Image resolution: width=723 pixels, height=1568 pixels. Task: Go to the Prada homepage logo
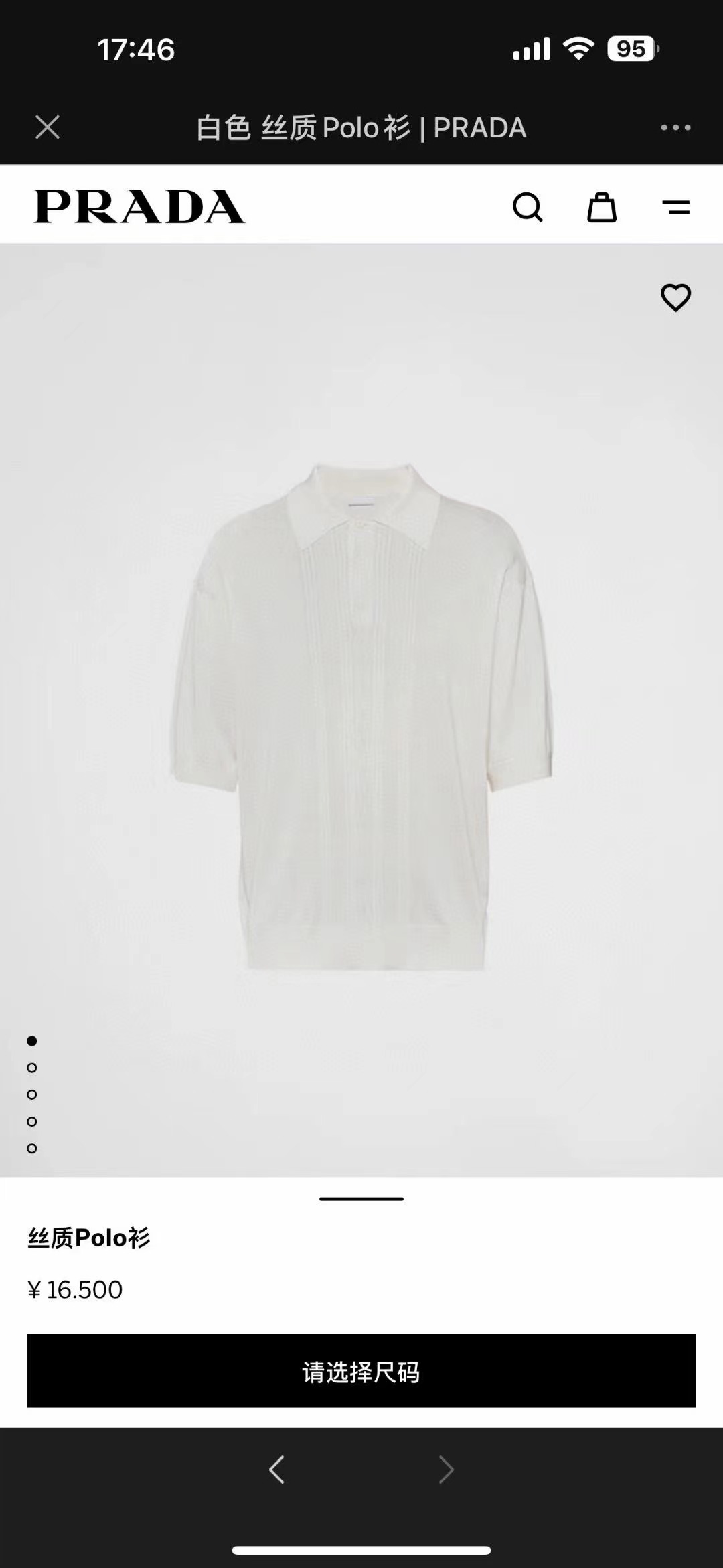[x=139, y=206]
